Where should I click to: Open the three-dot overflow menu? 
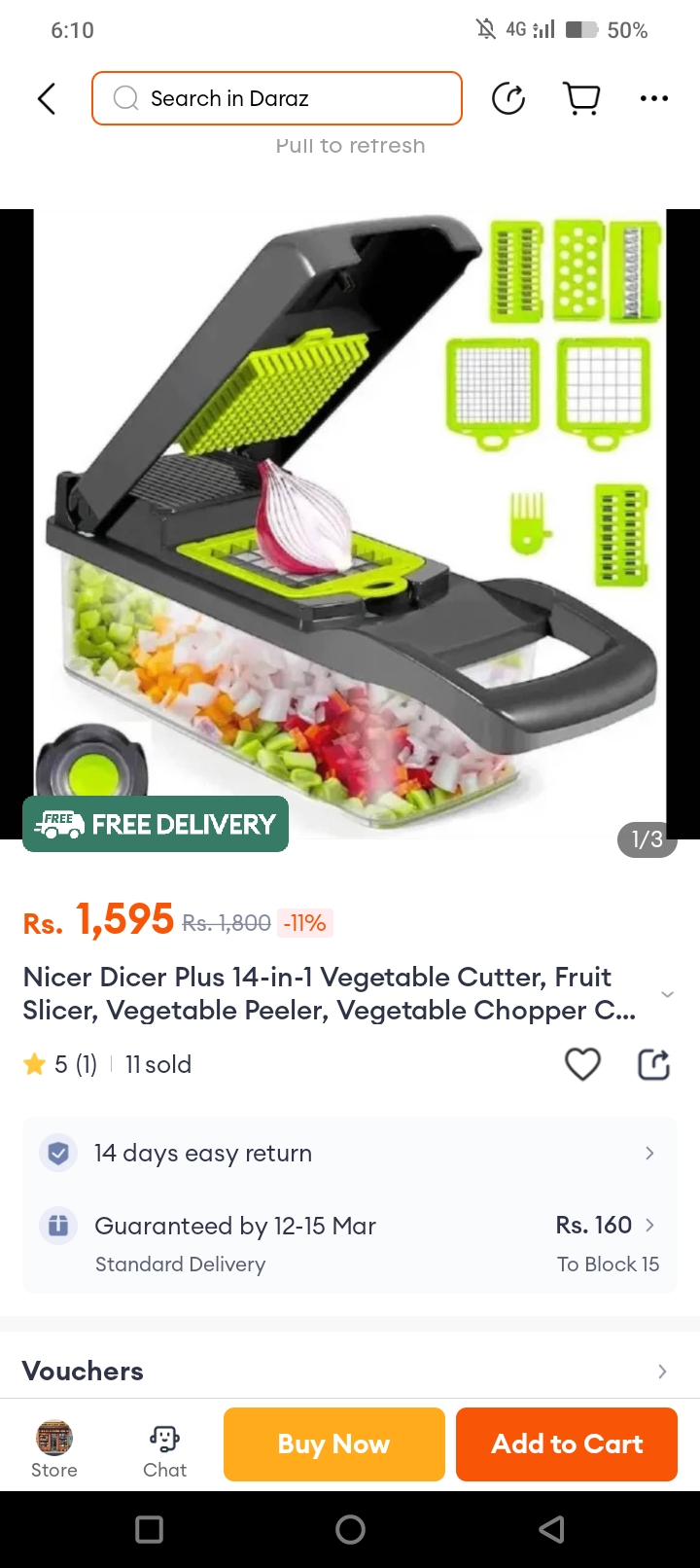pos(654,99)
